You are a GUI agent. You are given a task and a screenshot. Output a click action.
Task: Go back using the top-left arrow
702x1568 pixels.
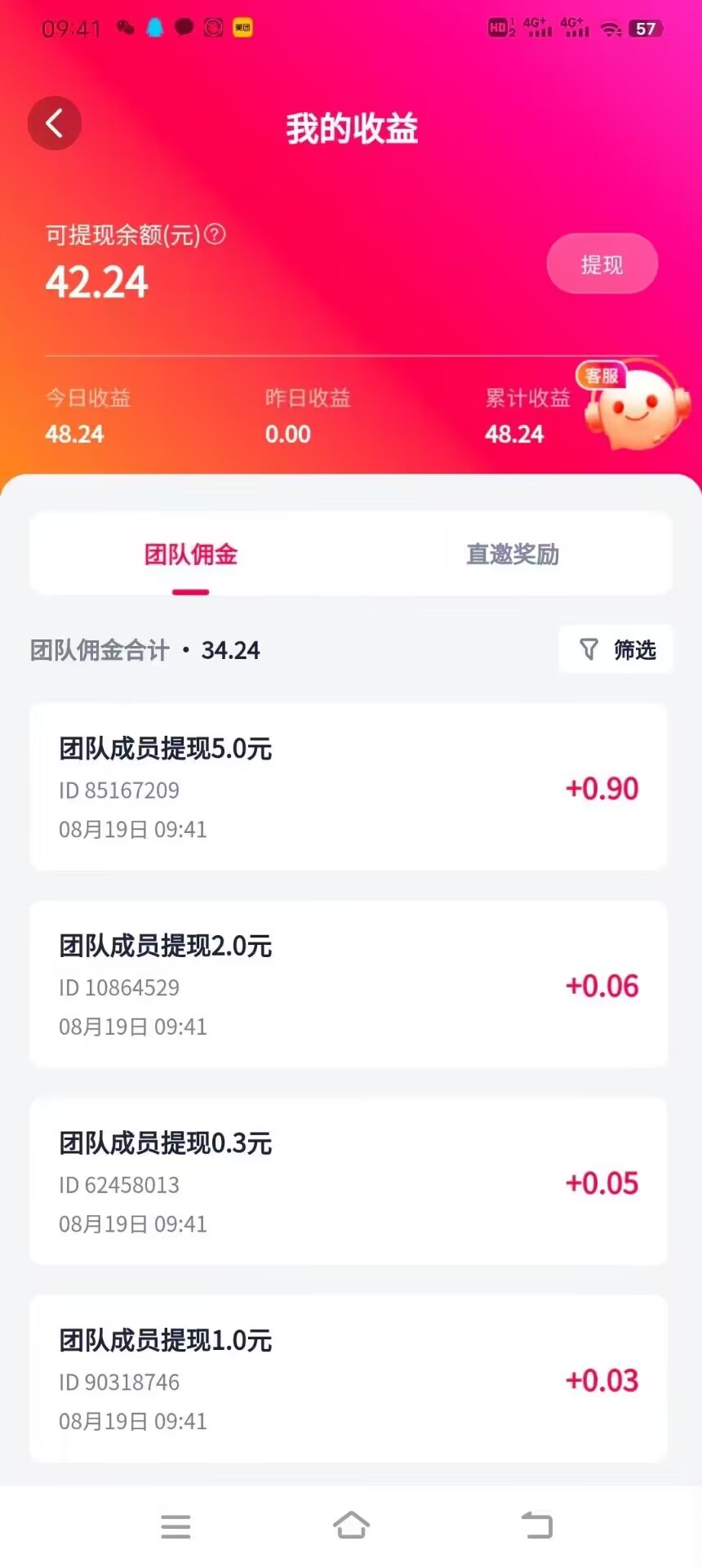[x=55, y=123]
